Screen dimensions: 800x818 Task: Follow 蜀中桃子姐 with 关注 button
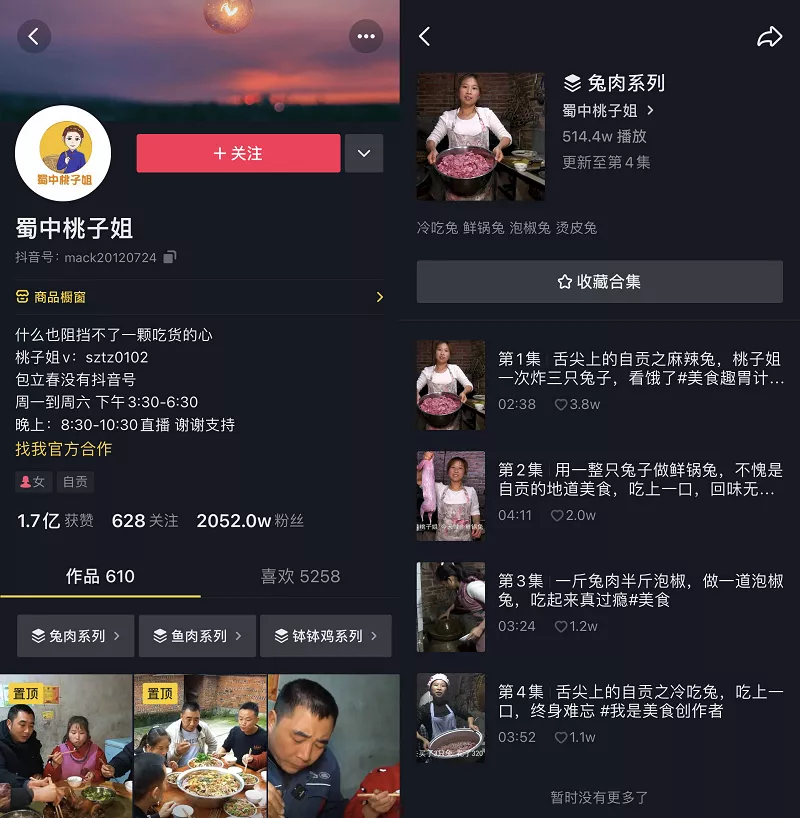point(238,154)
